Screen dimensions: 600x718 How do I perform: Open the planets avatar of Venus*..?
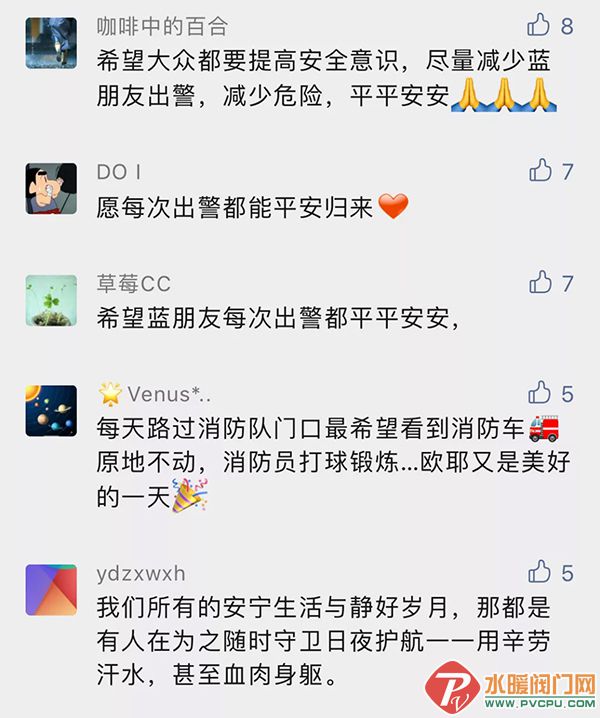51,409
